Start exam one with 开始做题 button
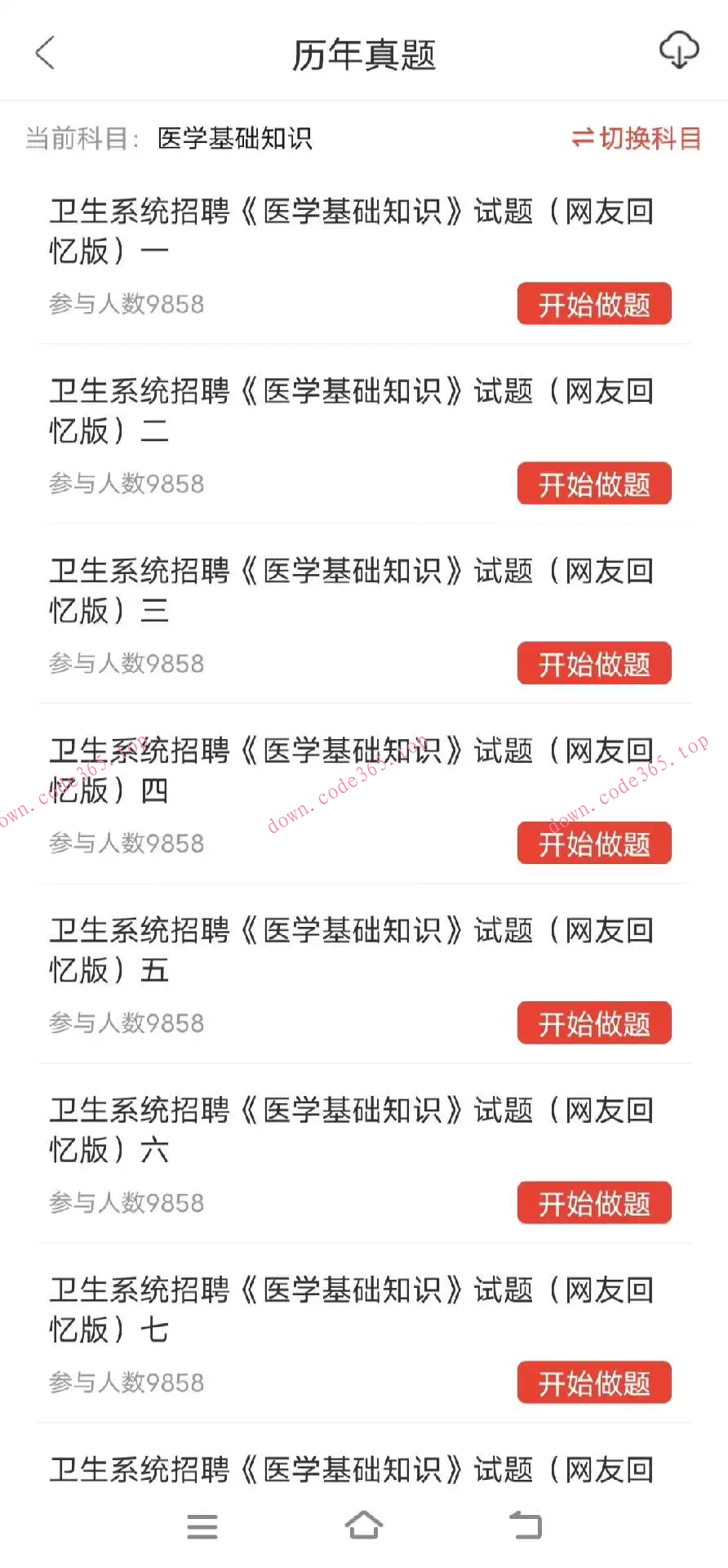Image resolution: width=728 pixels, height=1568 pixels. (x=593, y=304)
